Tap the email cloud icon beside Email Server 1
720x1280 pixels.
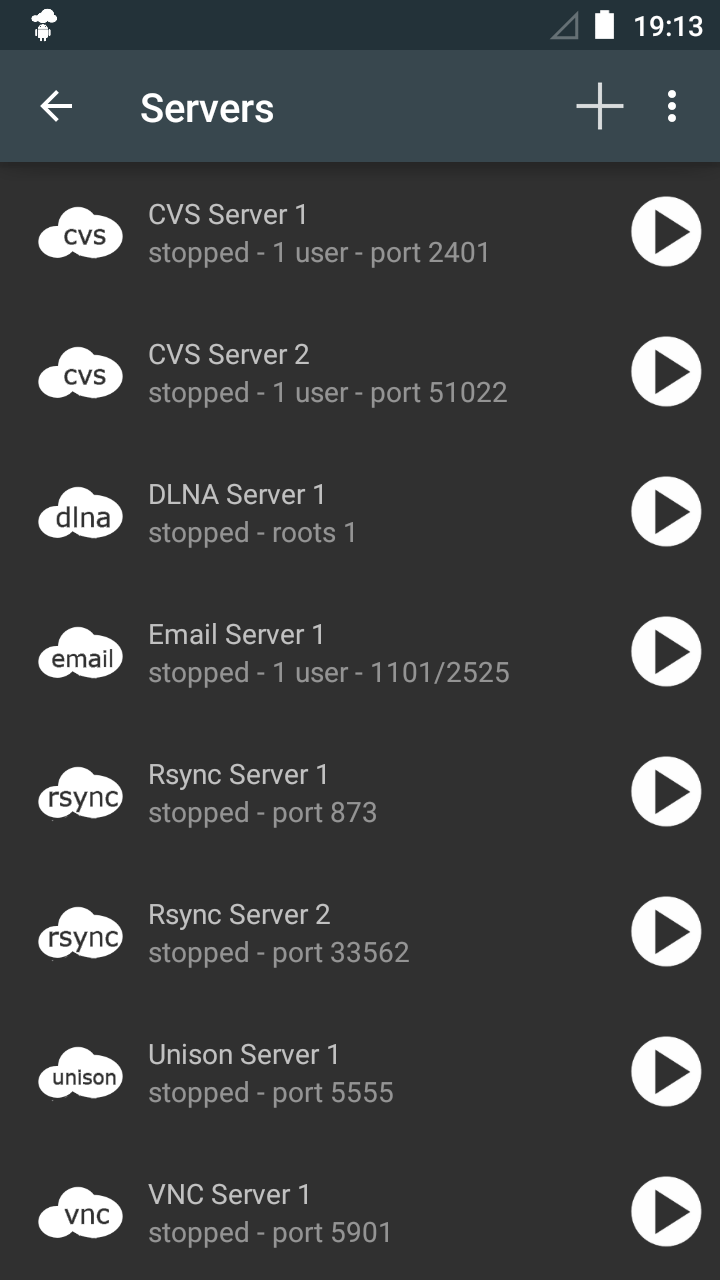(80, 653)
